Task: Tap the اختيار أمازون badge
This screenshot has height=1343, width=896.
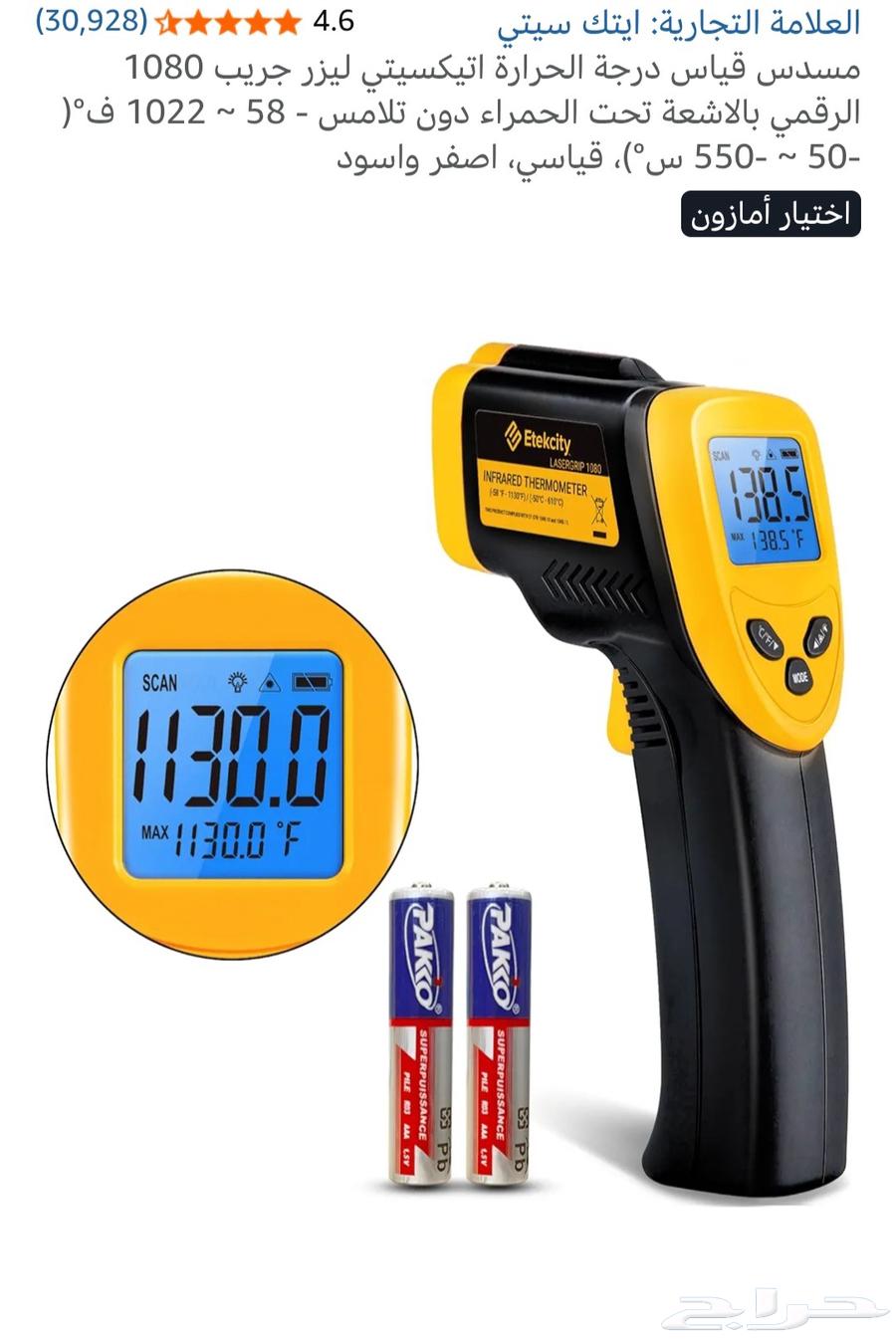Action: click(771, 214)
